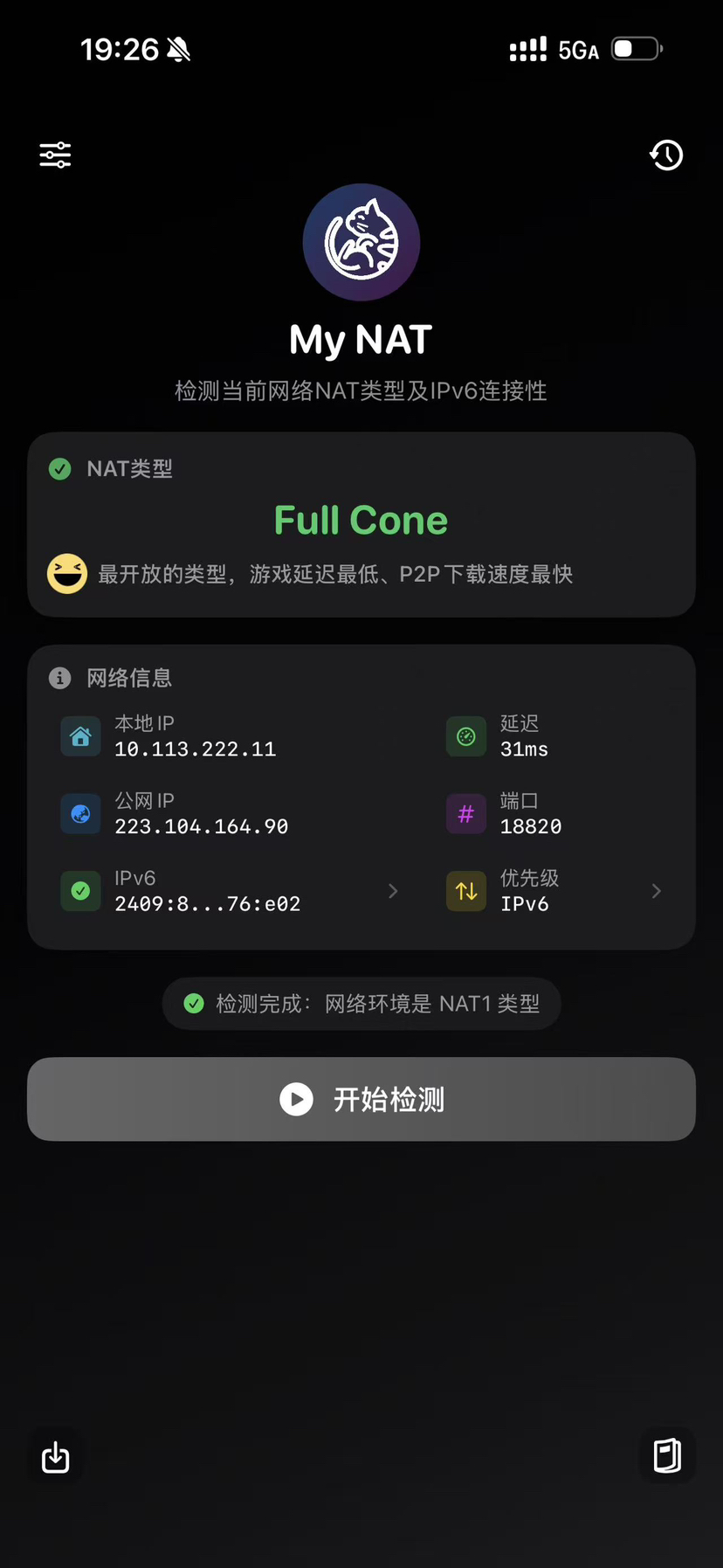Open the detection history clock icon
723x1568 pixels.
tap(666, 155)
